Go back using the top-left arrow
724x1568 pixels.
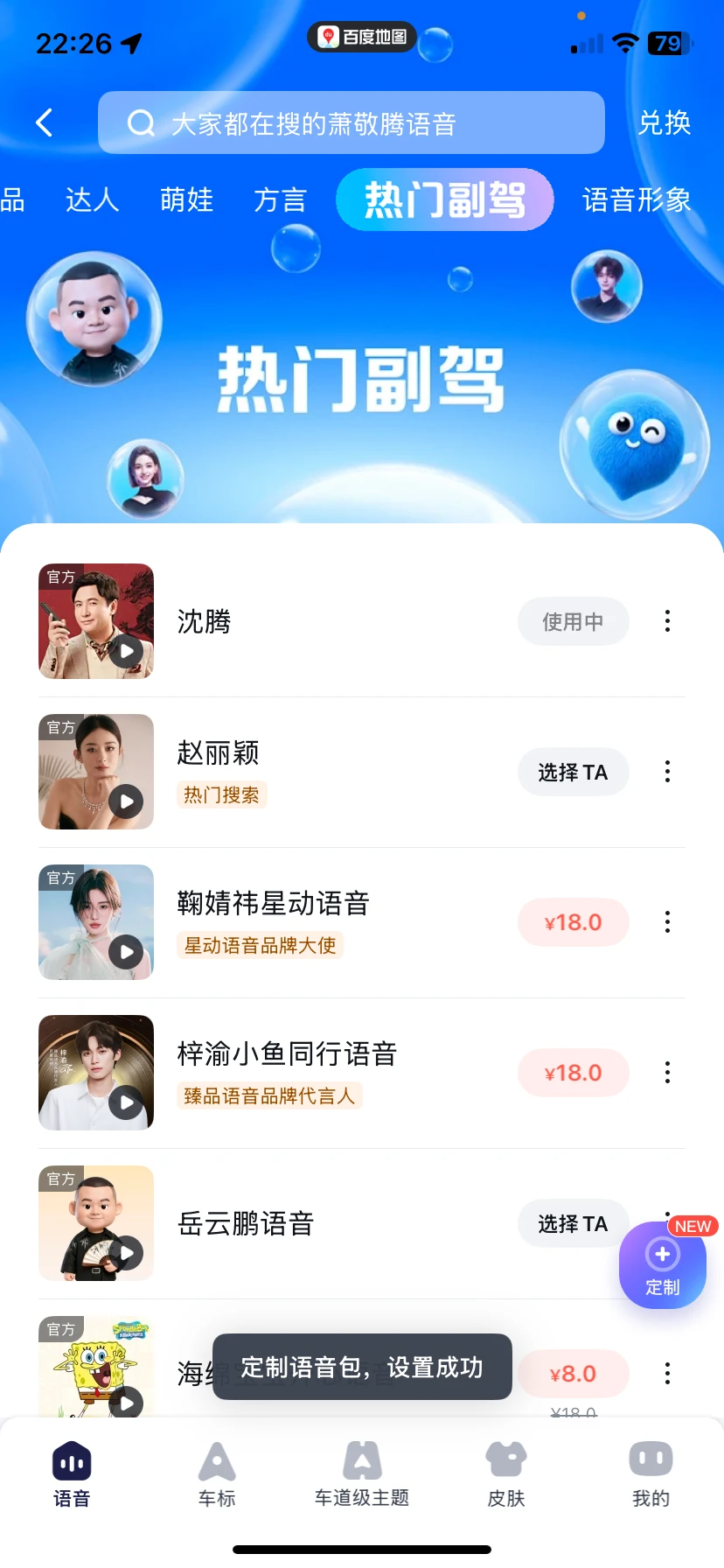coord(45,122)
